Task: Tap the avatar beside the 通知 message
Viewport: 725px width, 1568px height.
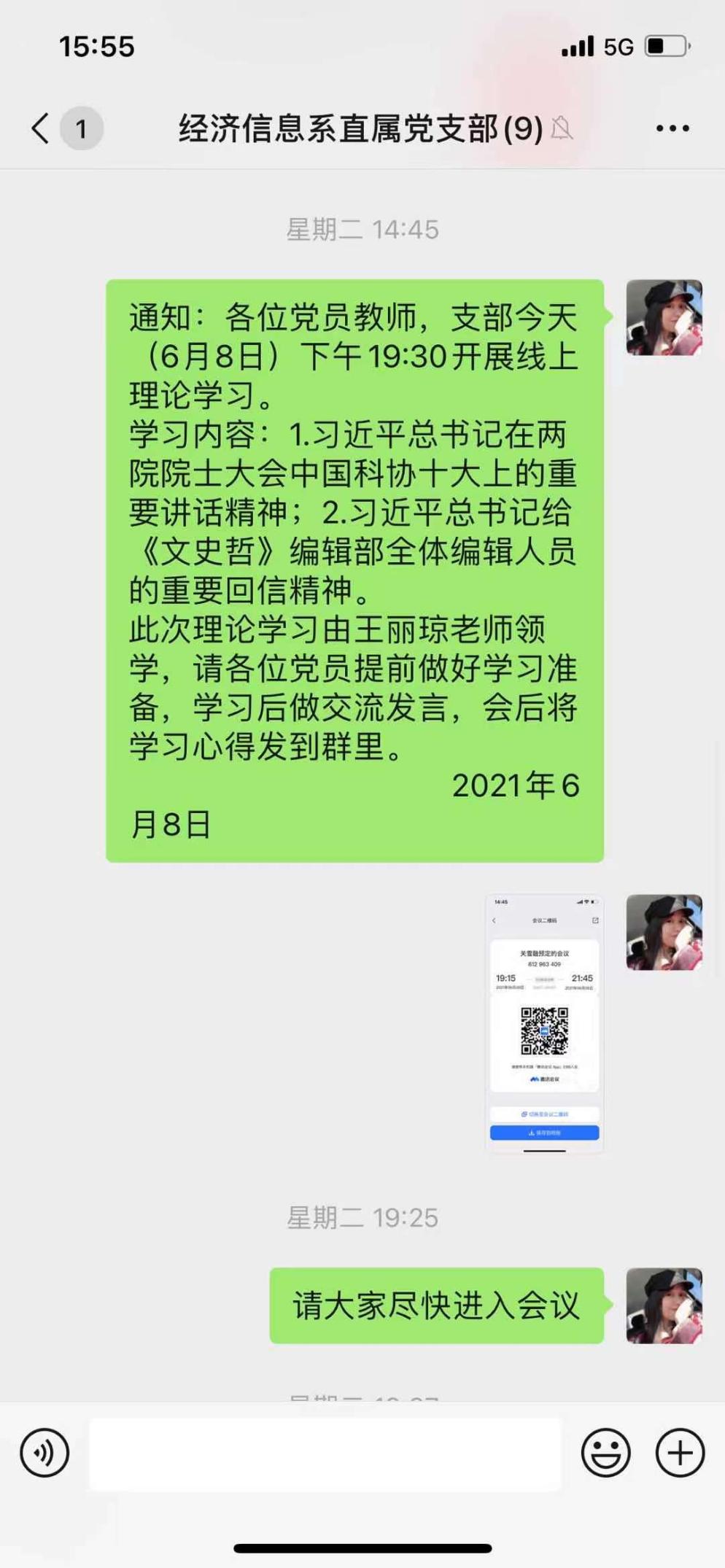Action: point(664,317)
